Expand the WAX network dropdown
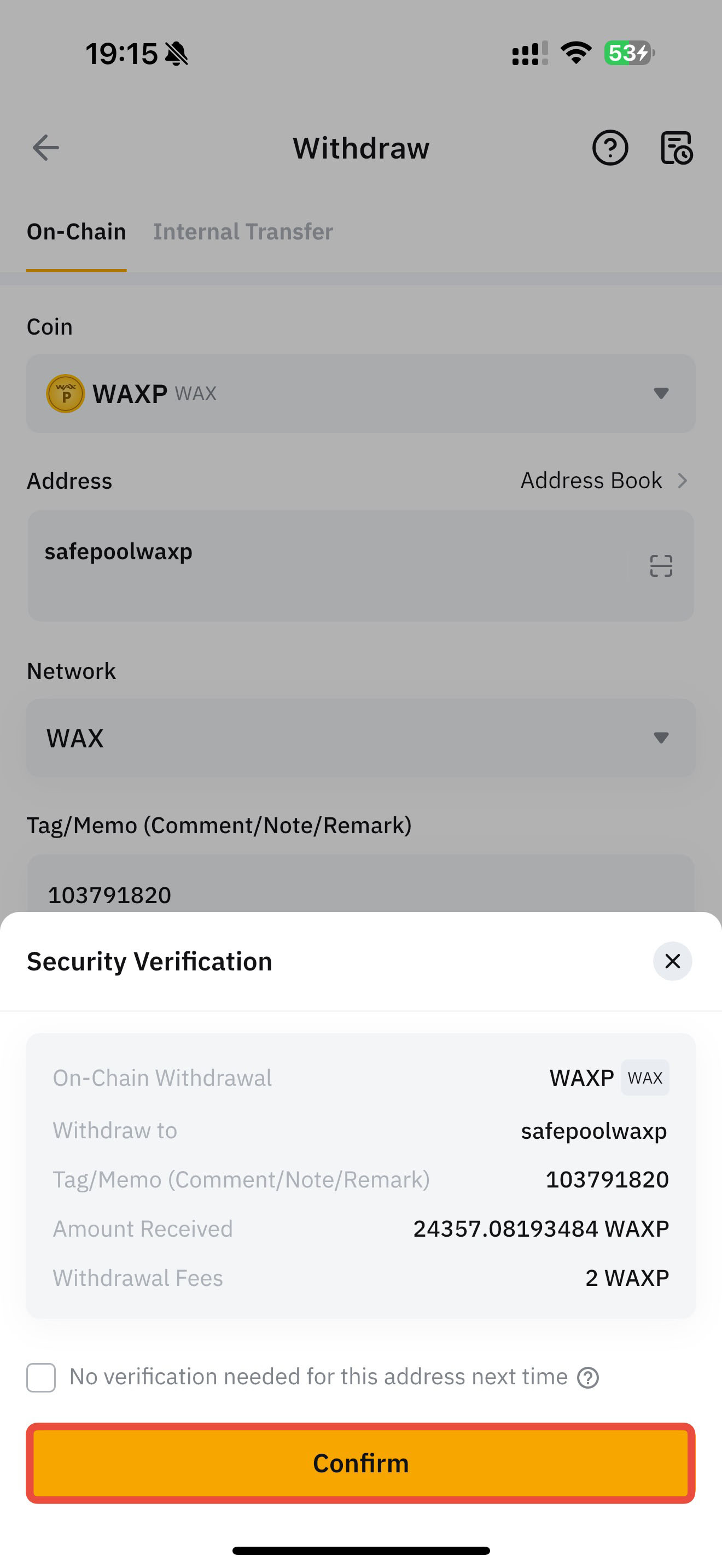The width and height of the screenshot is (722, 1568). (360, 738)
